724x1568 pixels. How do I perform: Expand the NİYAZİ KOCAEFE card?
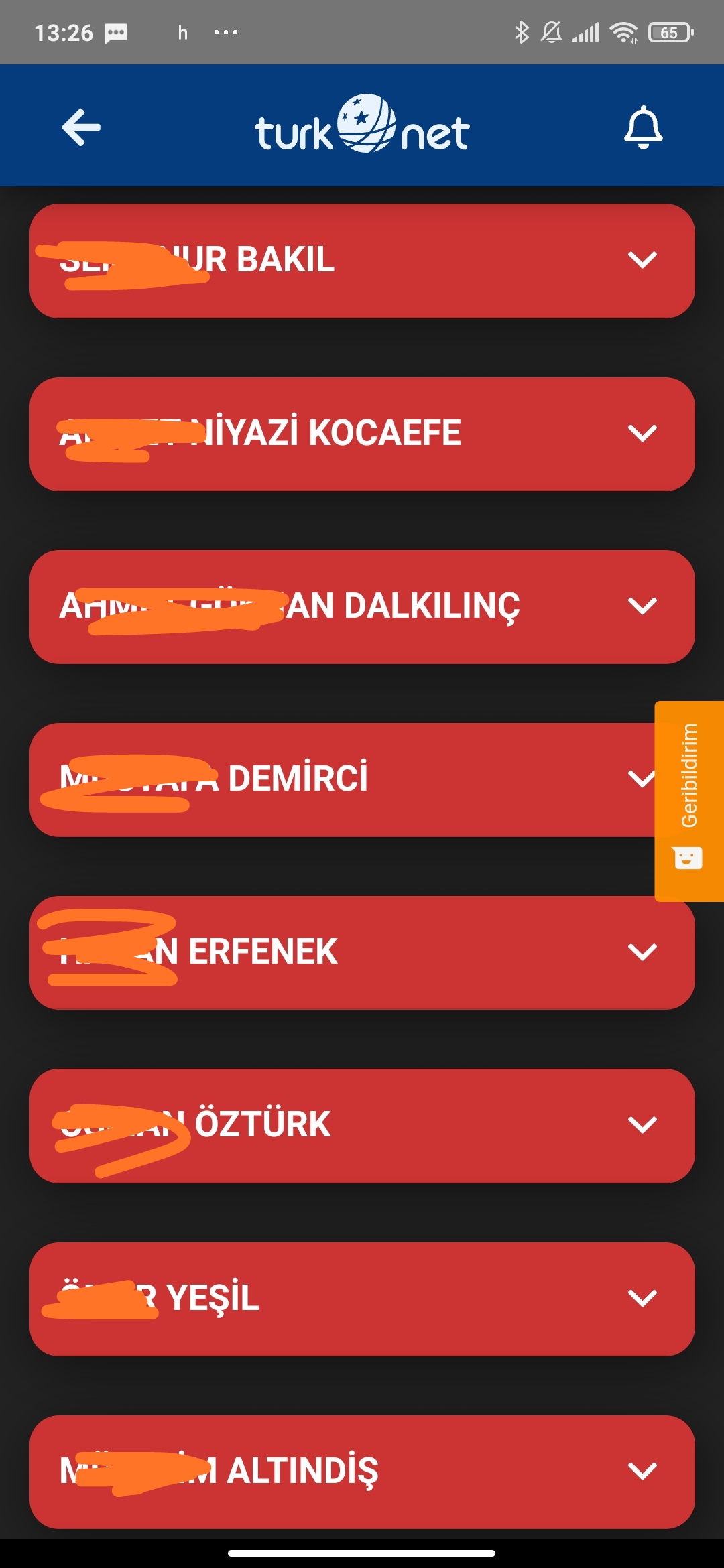click(x=362, y=434)
